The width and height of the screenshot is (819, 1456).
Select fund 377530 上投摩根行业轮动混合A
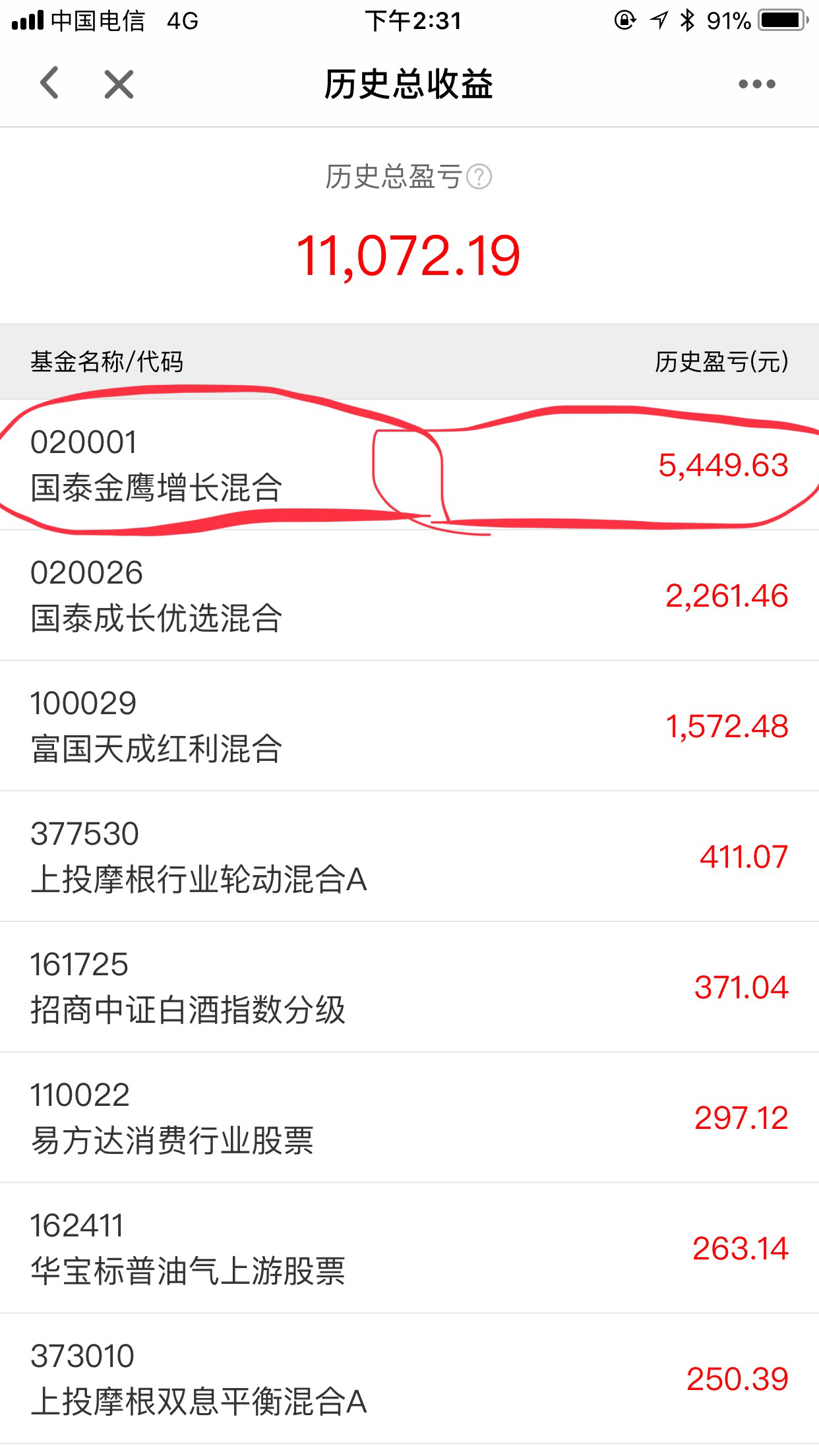[409, 856]
